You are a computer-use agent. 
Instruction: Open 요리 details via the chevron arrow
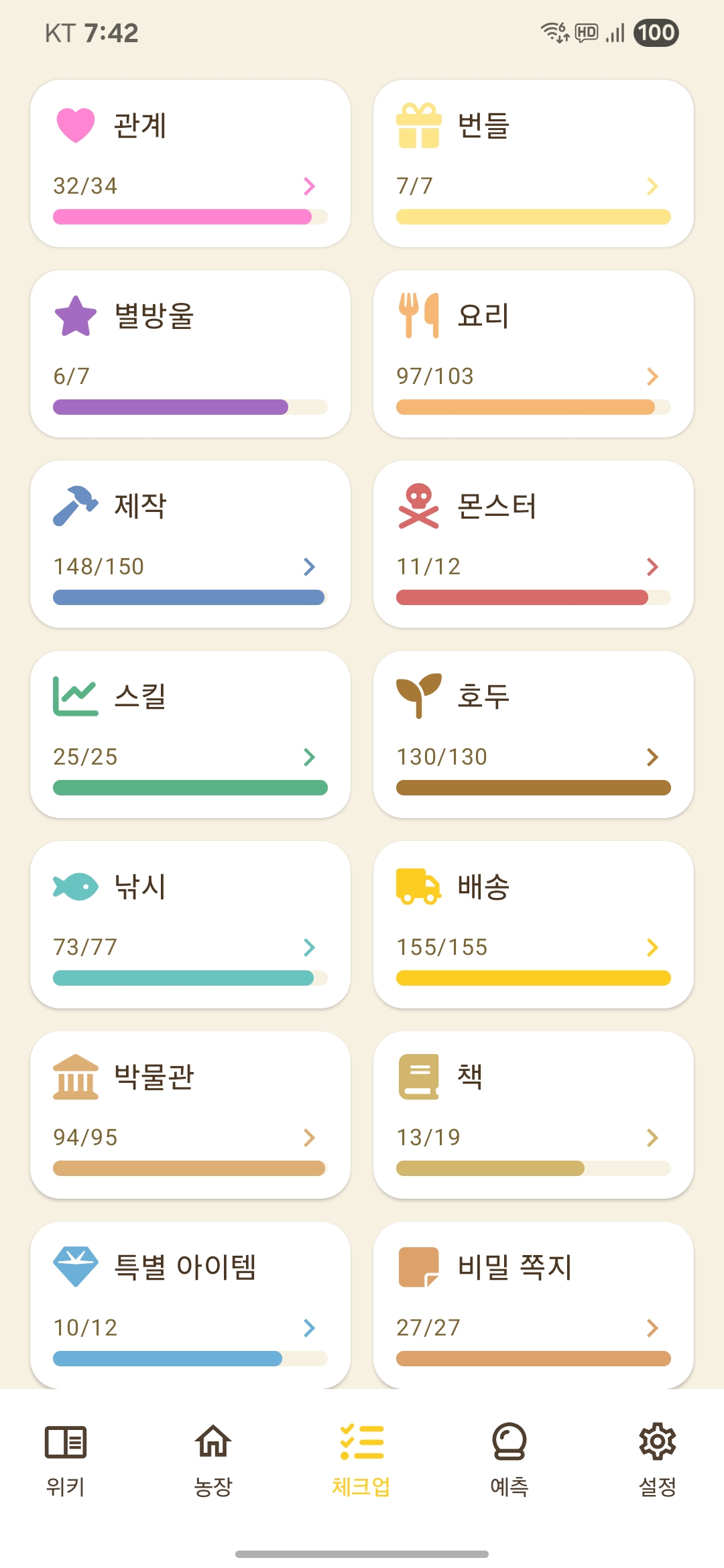652,377
